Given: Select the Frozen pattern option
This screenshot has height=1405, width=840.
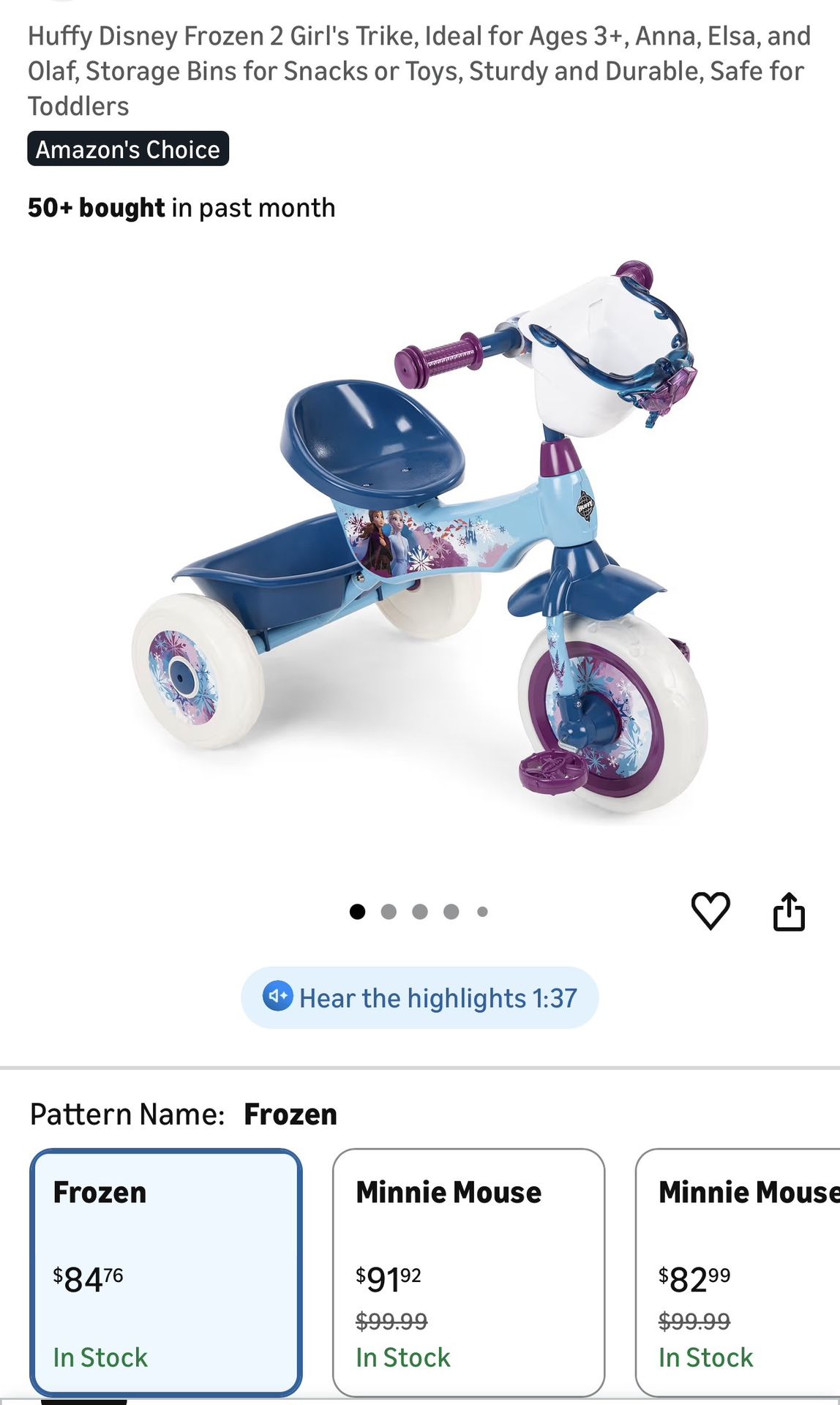Looking at the screenshot, I should click(x=166, y=1273).
